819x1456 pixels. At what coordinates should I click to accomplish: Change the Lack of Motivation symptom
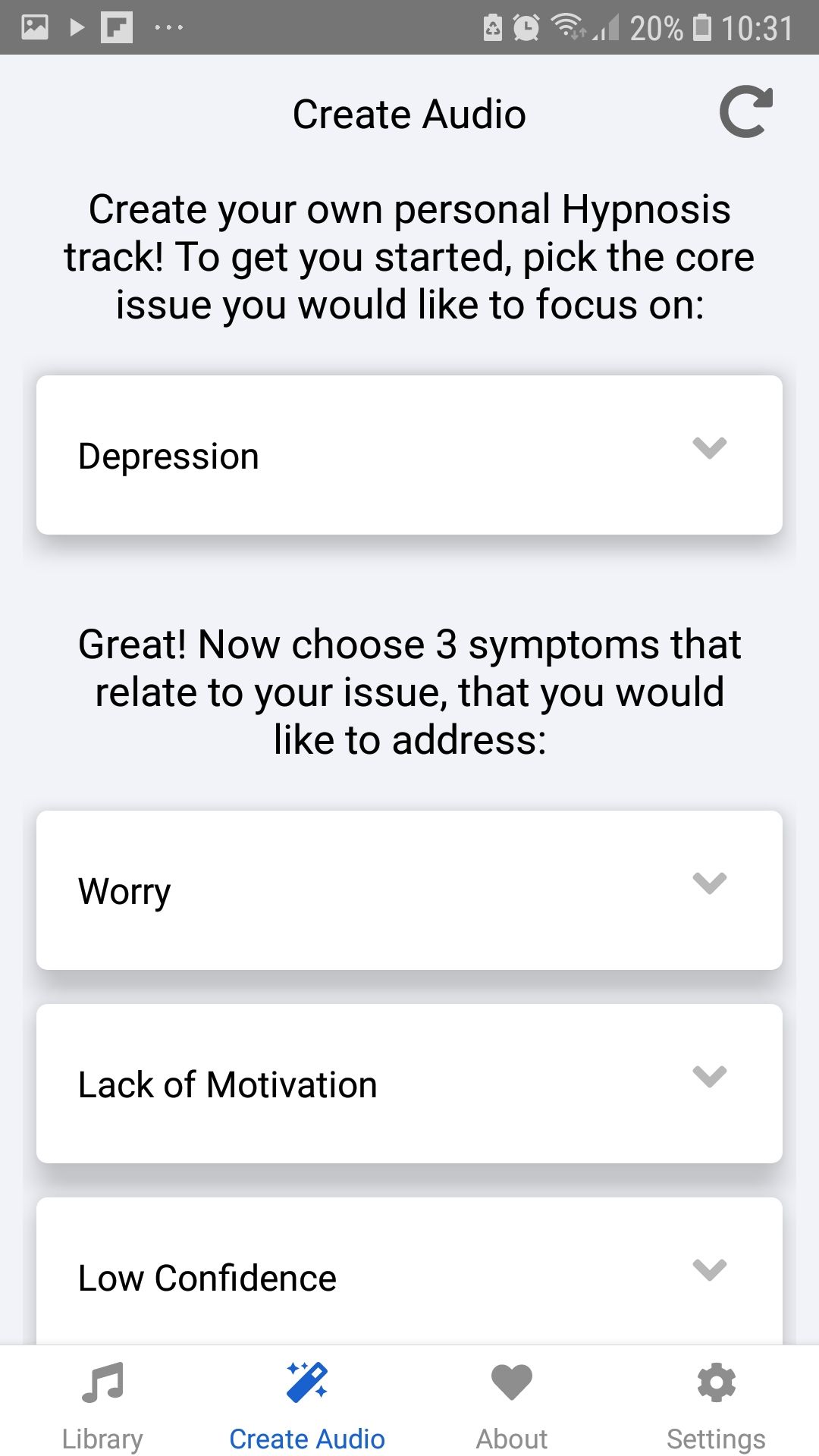(x=409, y=1084)
